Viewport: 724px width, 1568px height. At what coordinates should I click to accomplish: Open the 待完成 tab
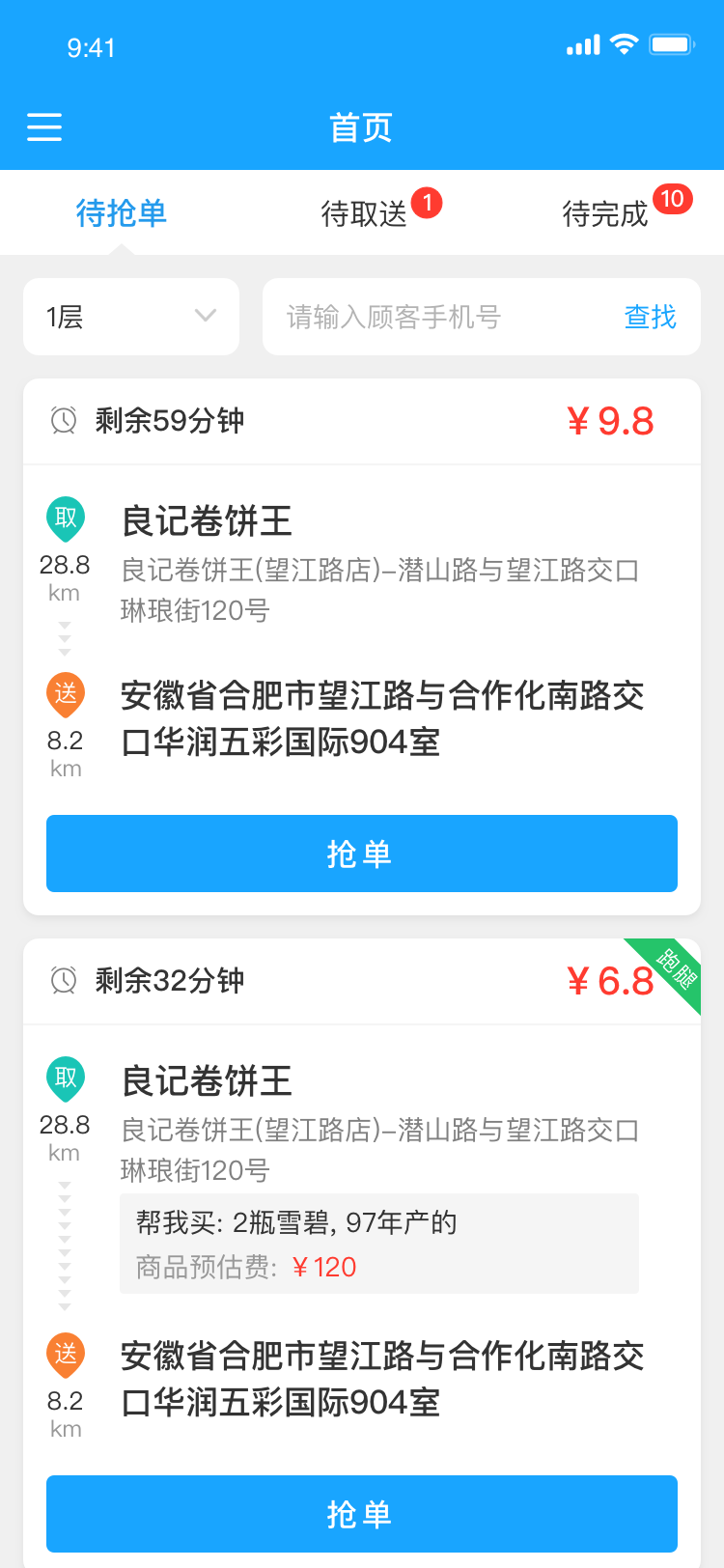pyautogui.click(x=606, y=213)
